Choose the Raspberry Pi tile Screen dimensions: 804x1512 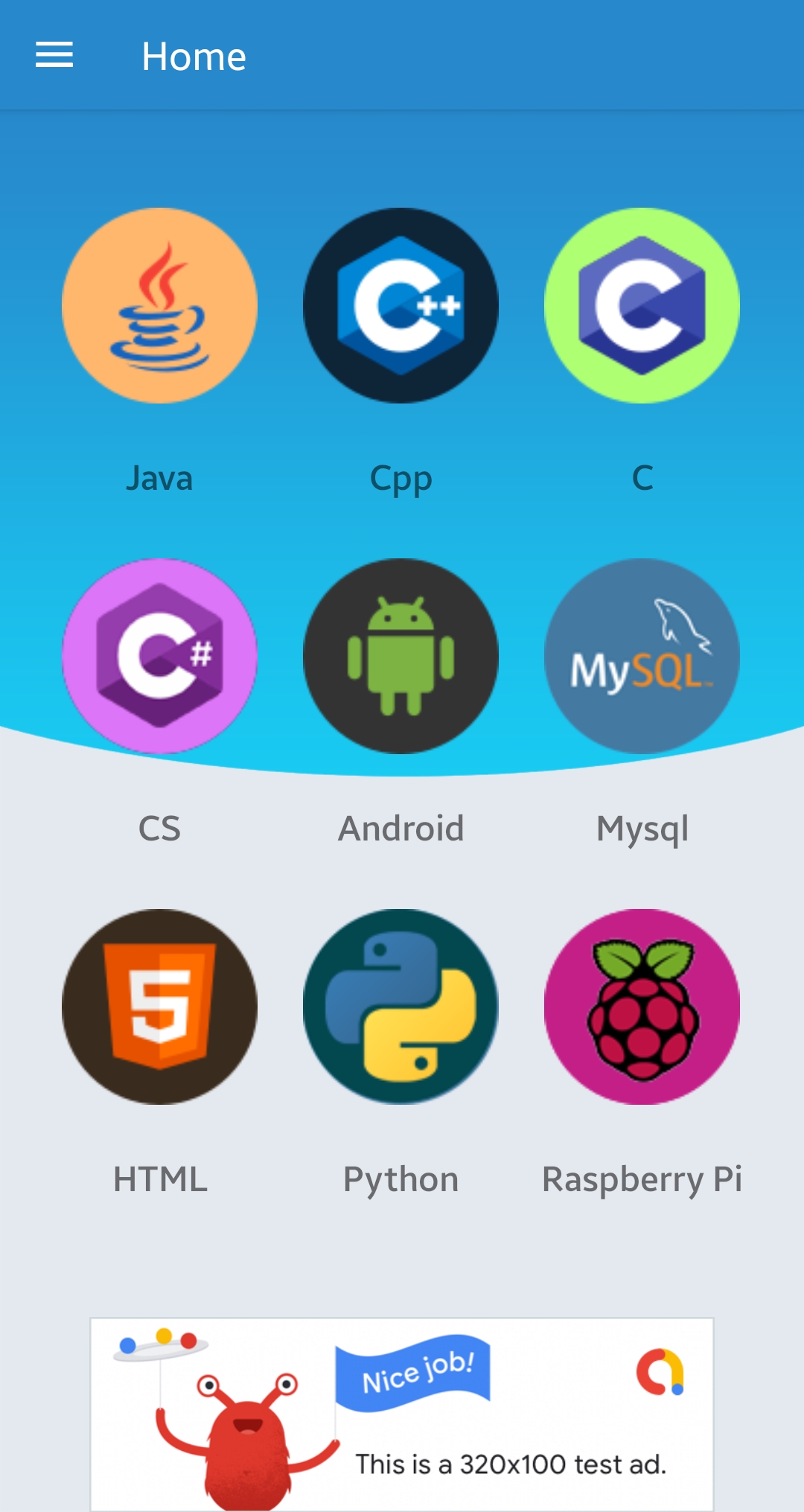coord(642,1007)
